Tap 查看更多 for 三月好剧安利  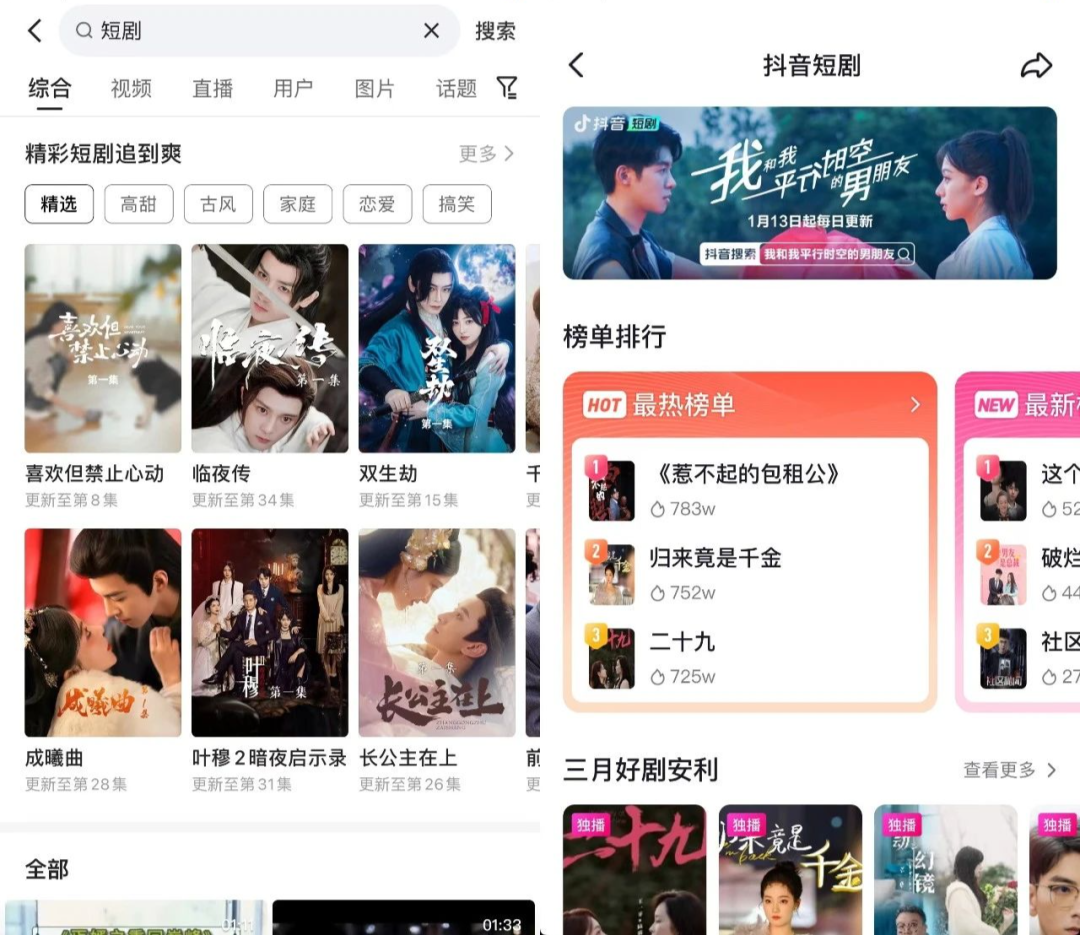tap(1009, 769)
